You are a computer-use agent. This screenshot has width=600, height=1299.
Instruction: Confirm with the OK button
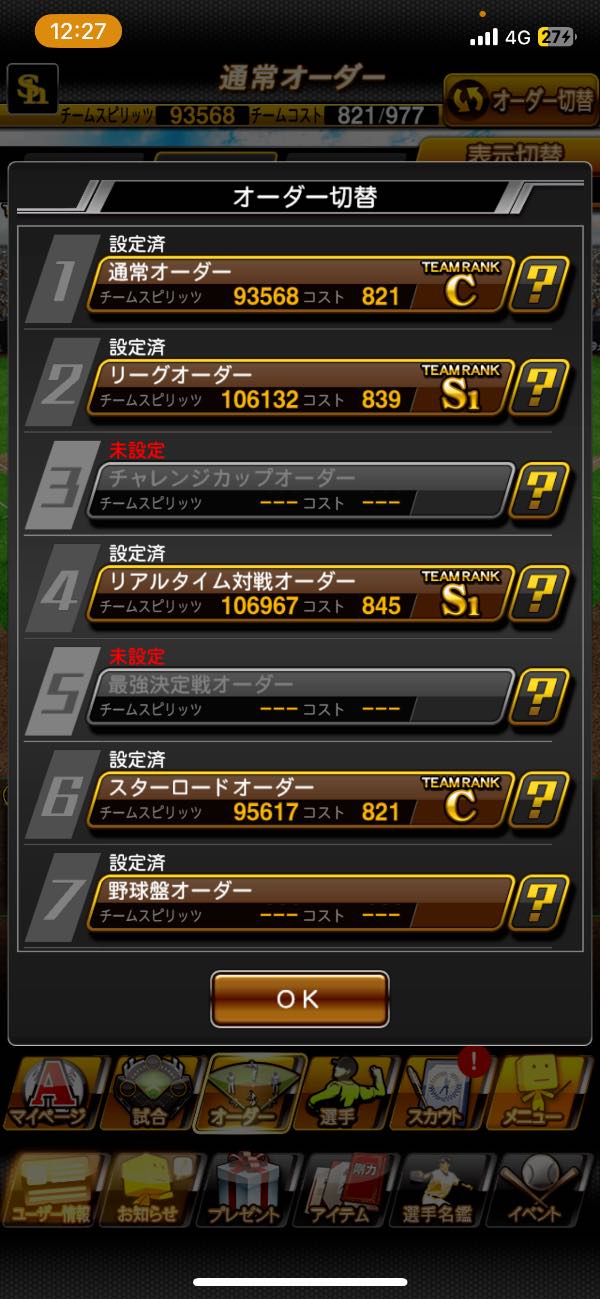[x=299, y=999]
